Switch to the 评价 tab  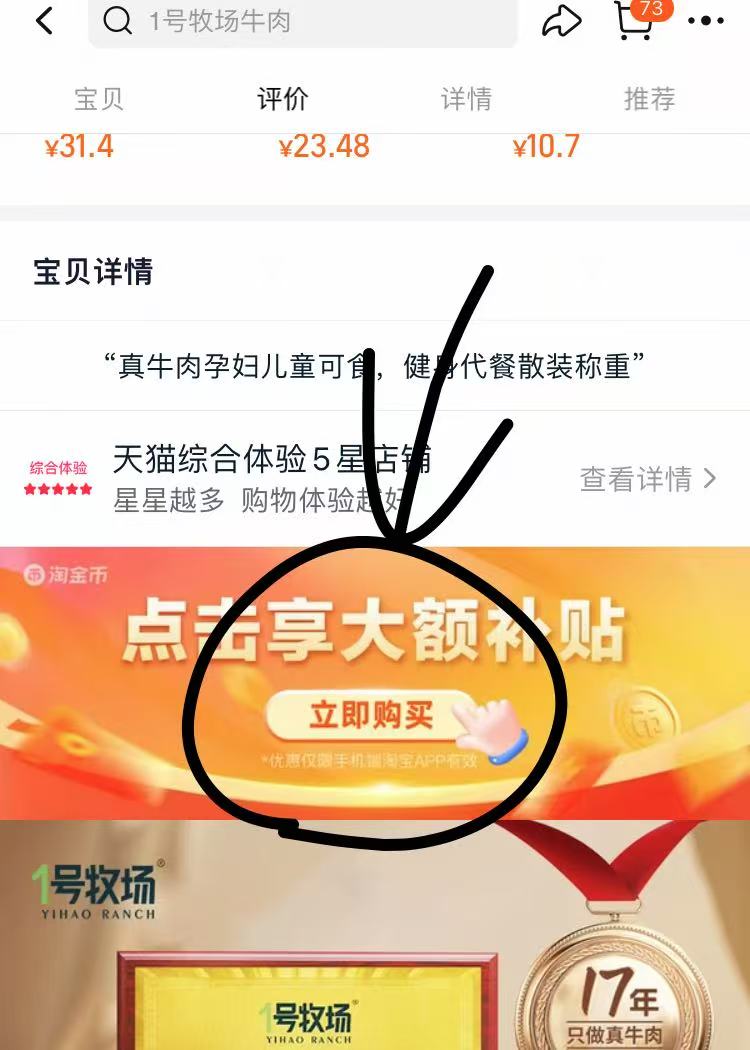tap(282, 99)
